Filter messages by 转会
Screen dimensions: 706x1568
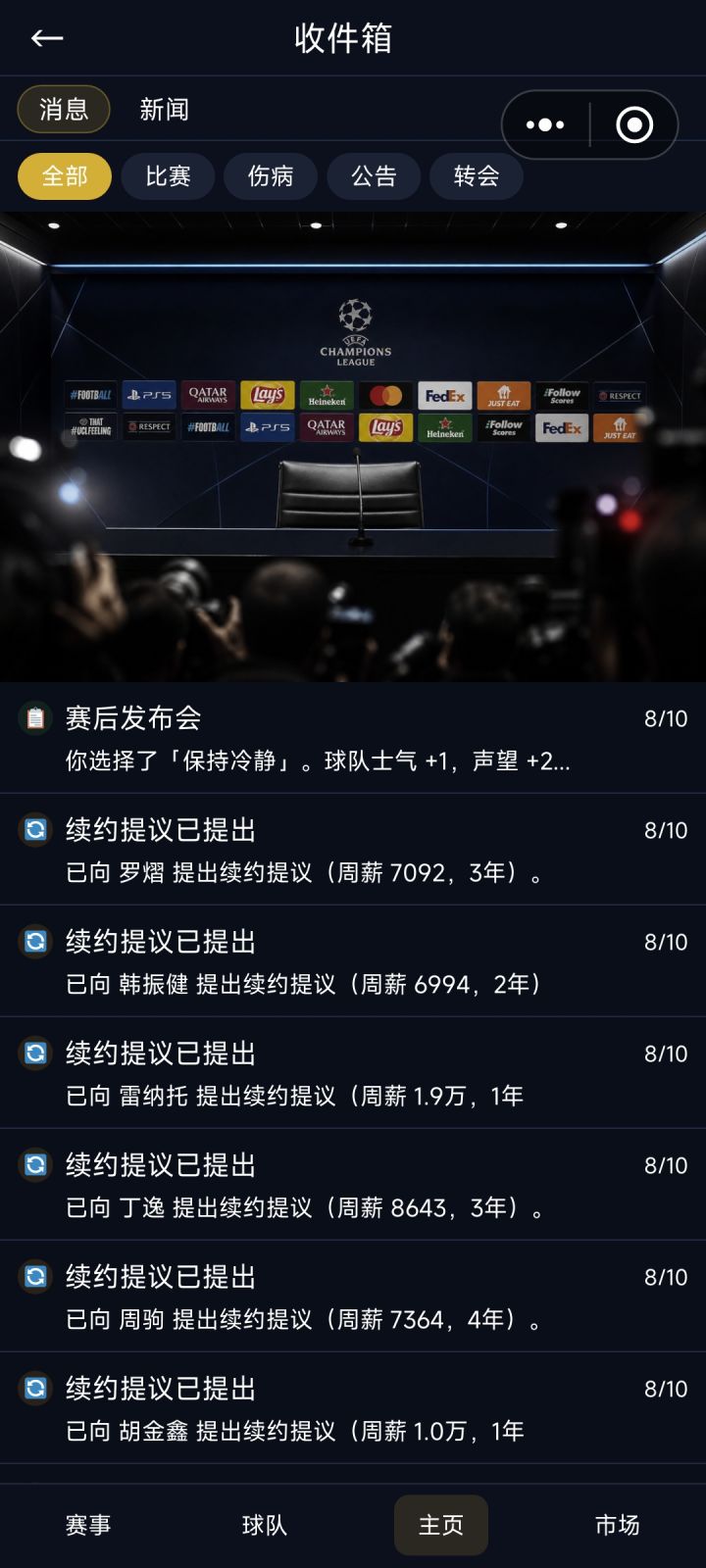pos(477,176)
